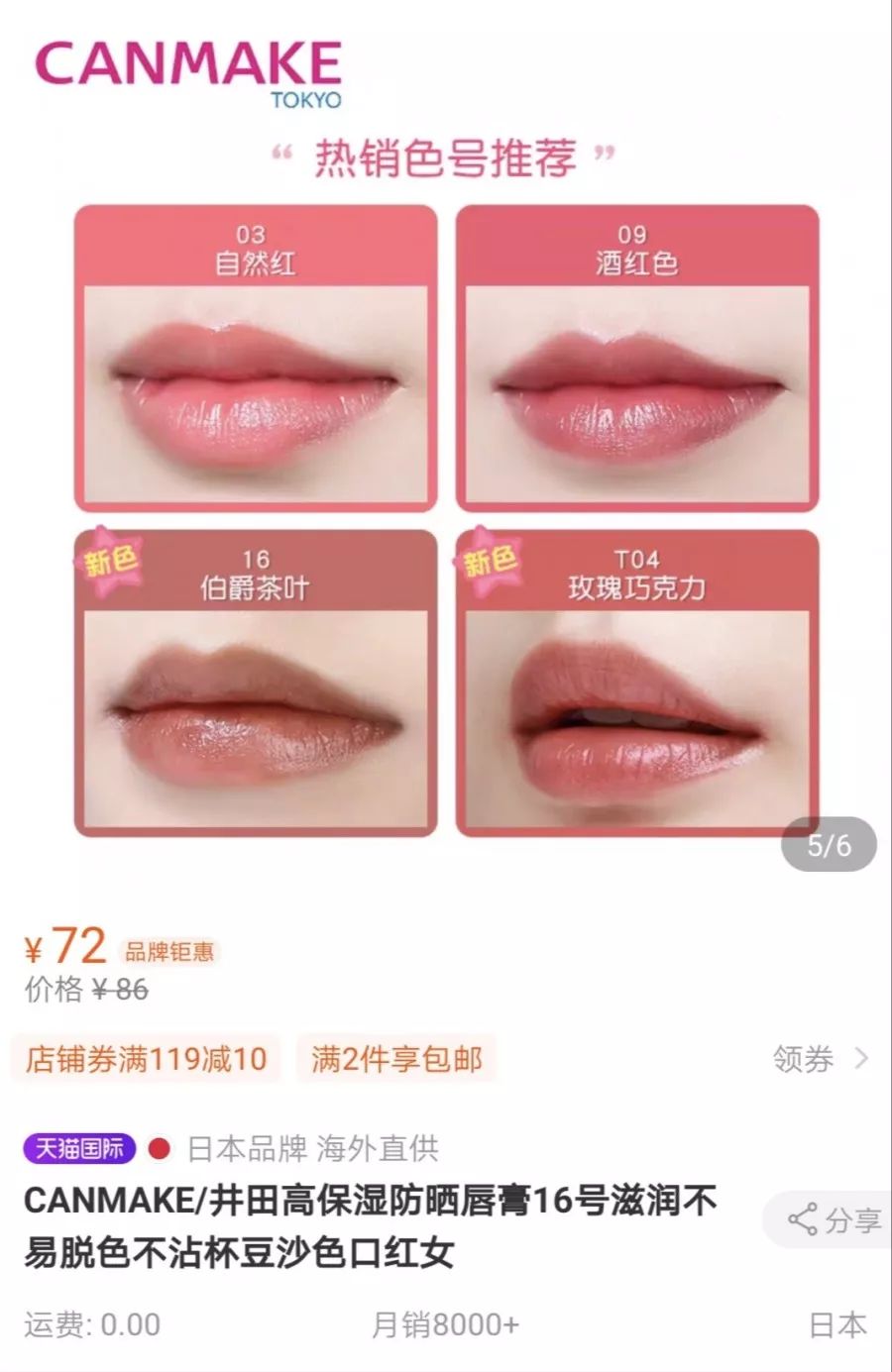This screenshot has height=1372, width=892.
Task: Select the 03 自然红 shade swatch
Action: coord(254,352)
